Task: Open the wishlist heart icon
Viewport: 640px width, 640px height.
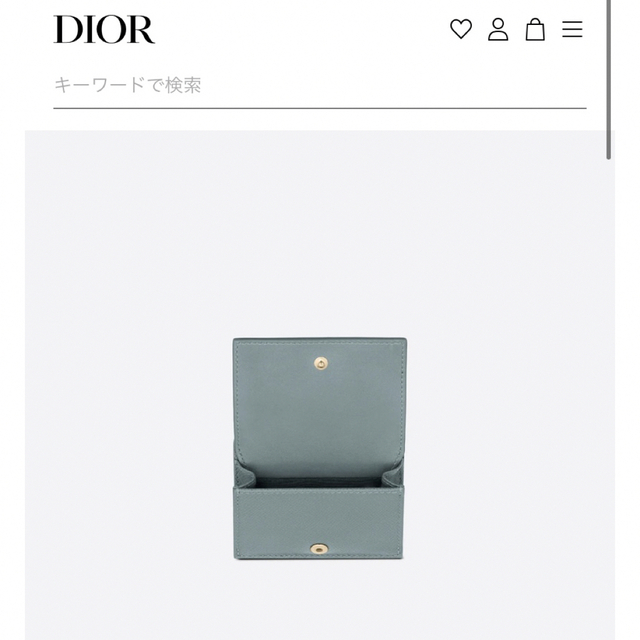Action: tap(461, 30)
